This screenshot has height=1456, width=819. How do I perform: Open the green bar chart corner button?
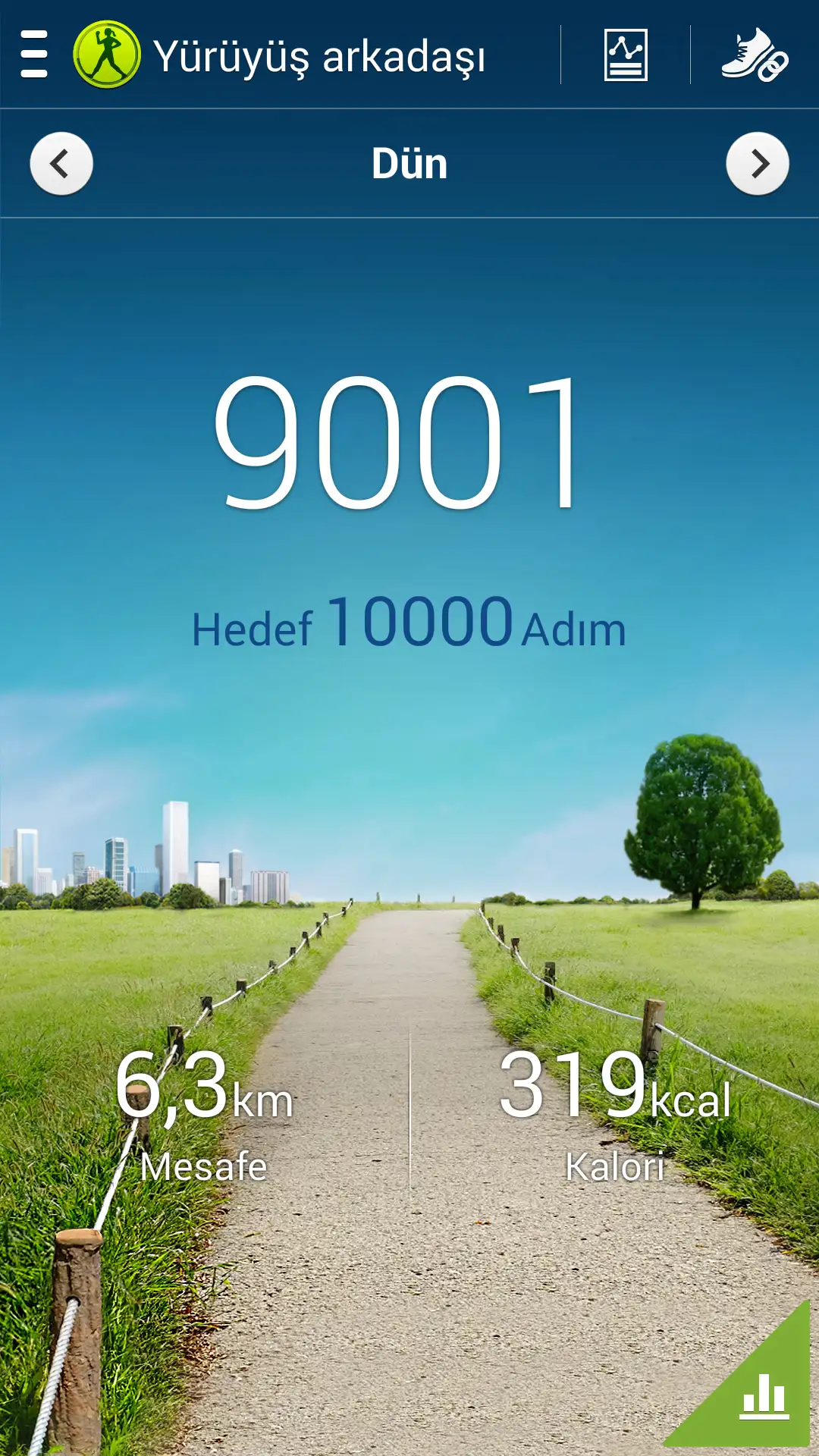pos(762,1395)
